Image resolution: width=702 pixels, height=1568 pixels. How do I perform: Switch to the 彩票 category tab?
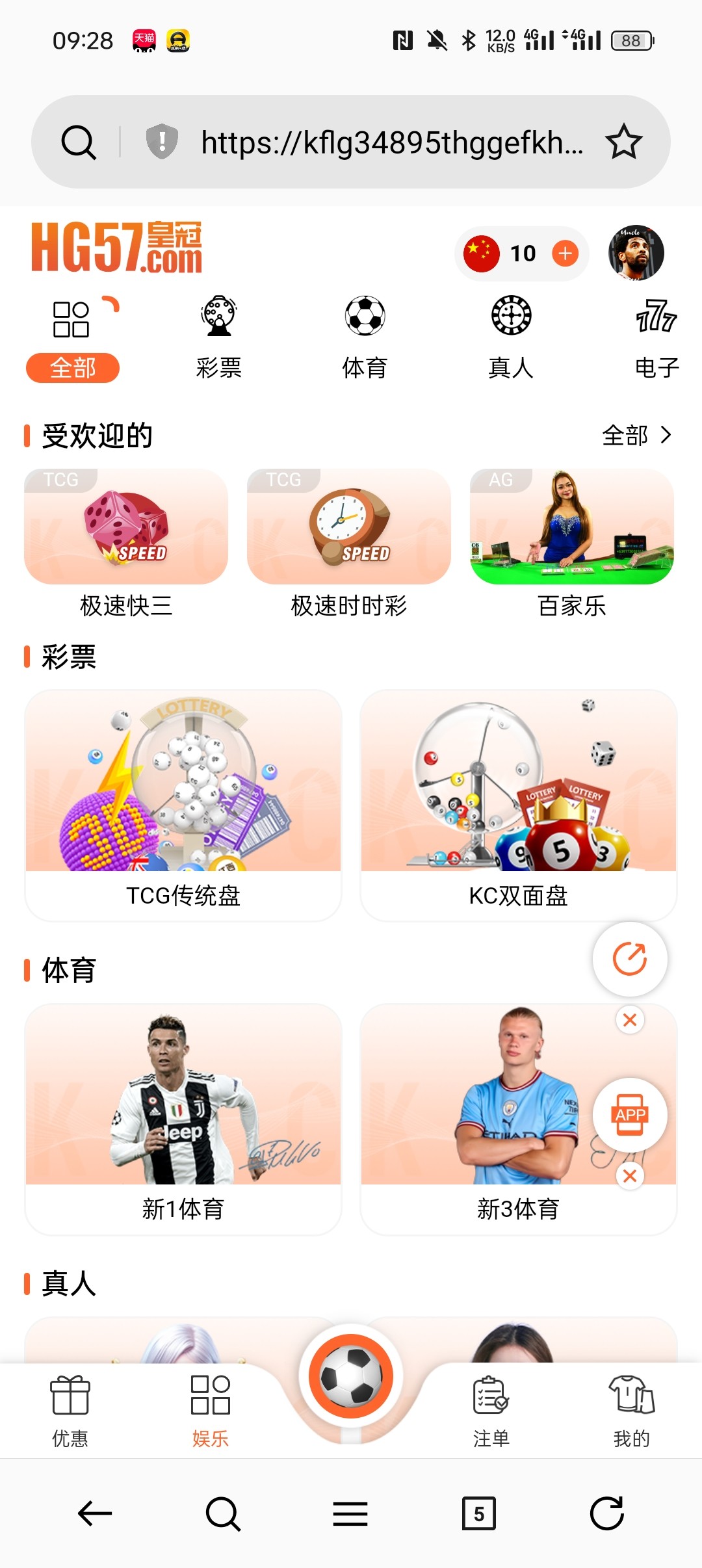(x=219, y=338)
